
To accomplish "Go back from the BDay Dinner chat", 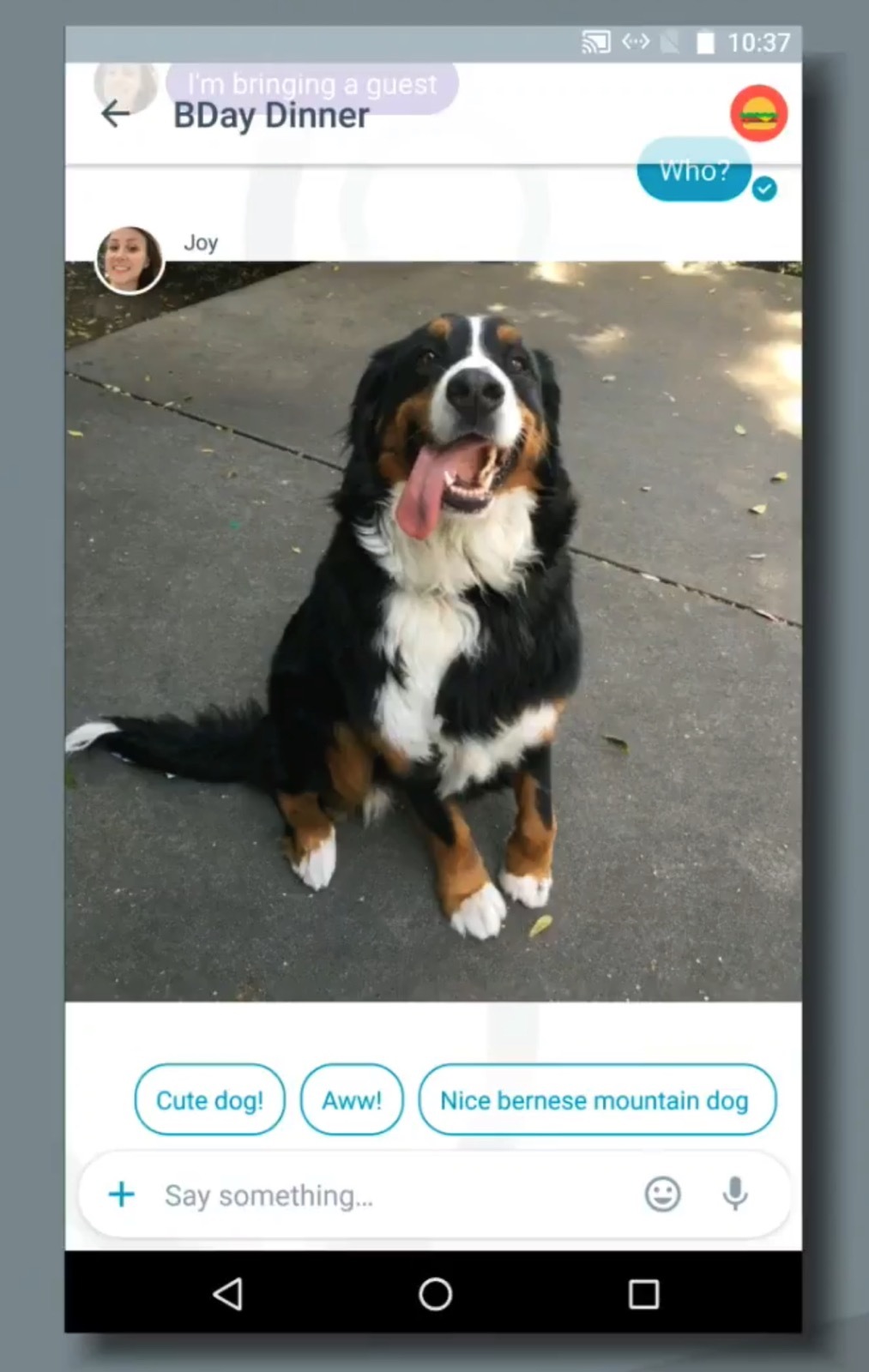I will pos(116,114).
